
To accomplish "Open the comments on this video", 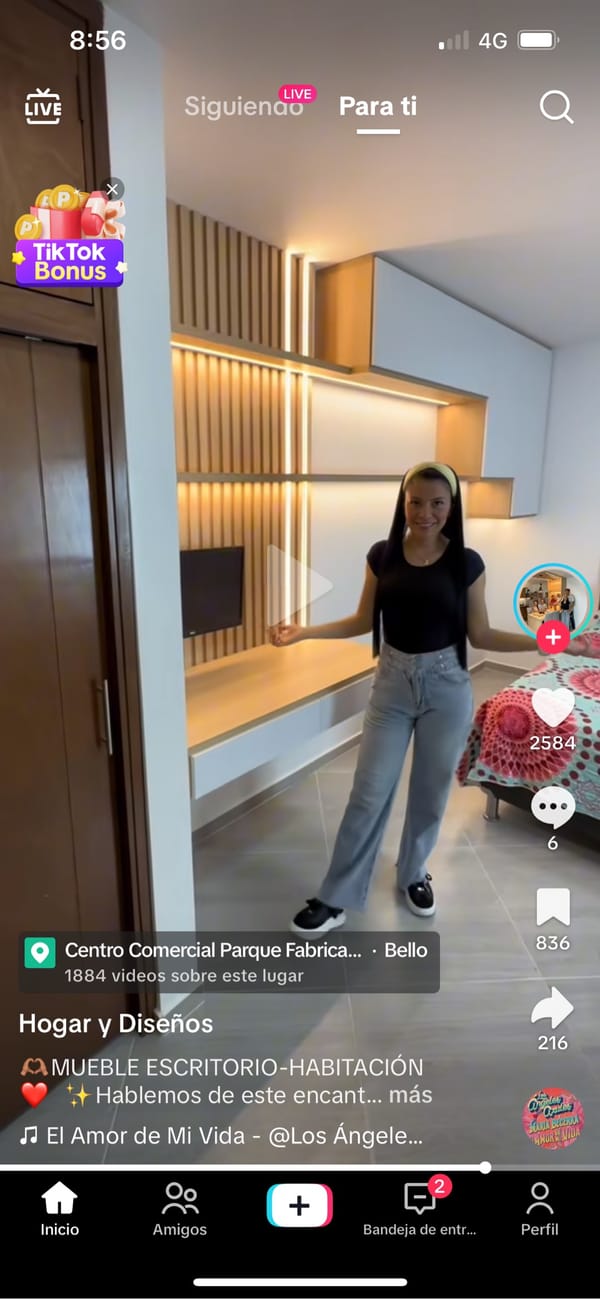I will [x=552, y=807].
